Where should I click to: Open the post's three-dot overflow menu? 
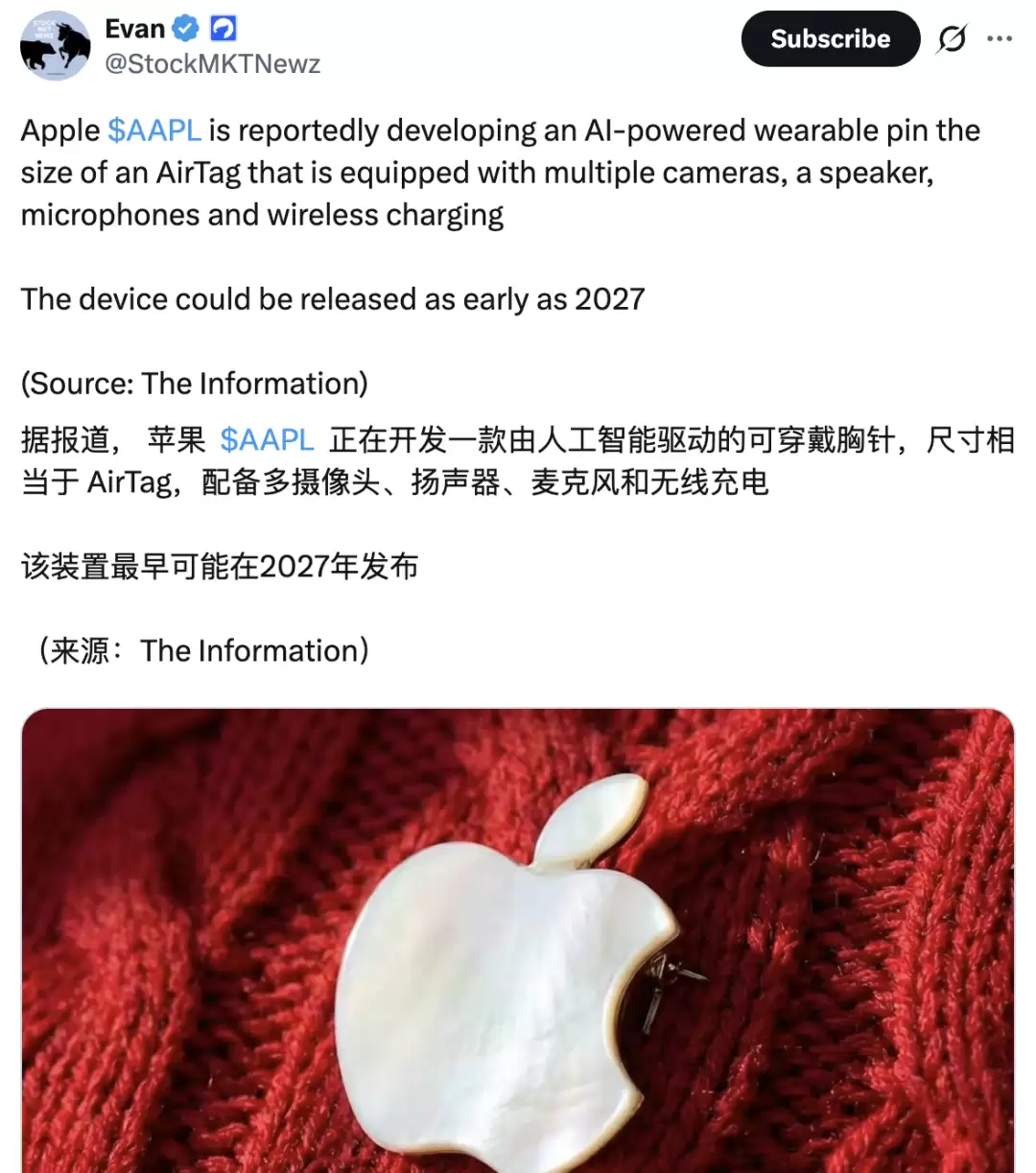[1000, 39]
